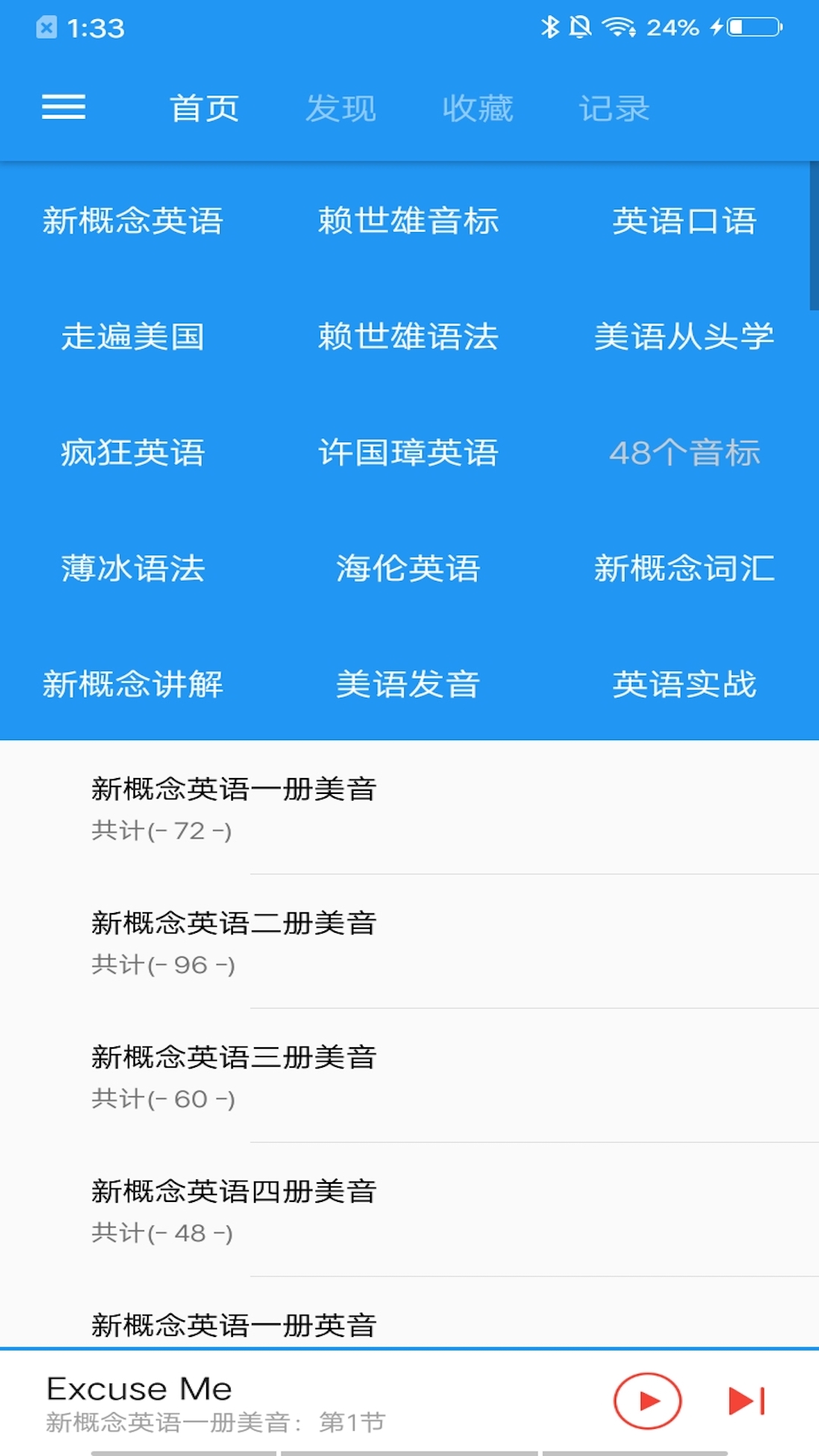Select the 薄冰语法 category

click(x=133, y=570)
